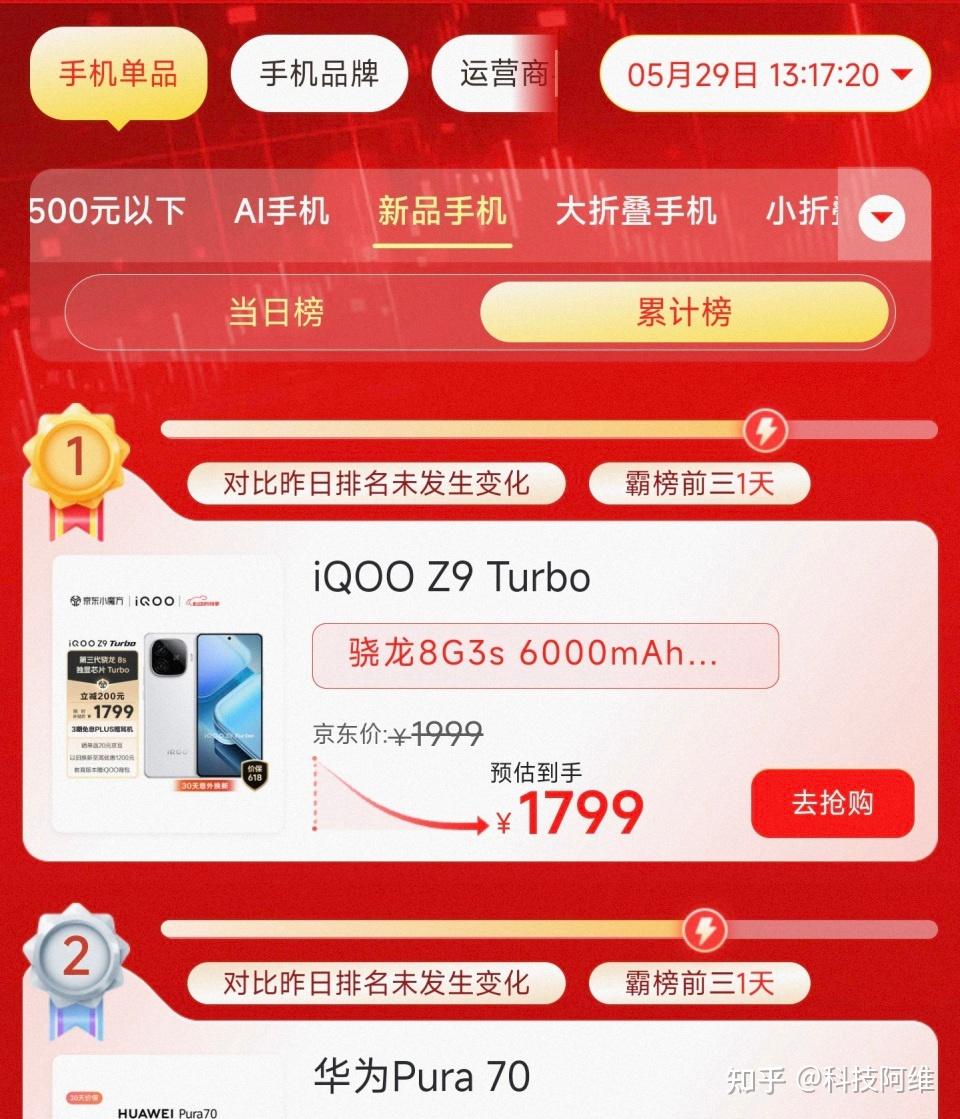960x1119 pixels.
Task: Select the 手机单品 highlighted tab
Action: (118, 72)
